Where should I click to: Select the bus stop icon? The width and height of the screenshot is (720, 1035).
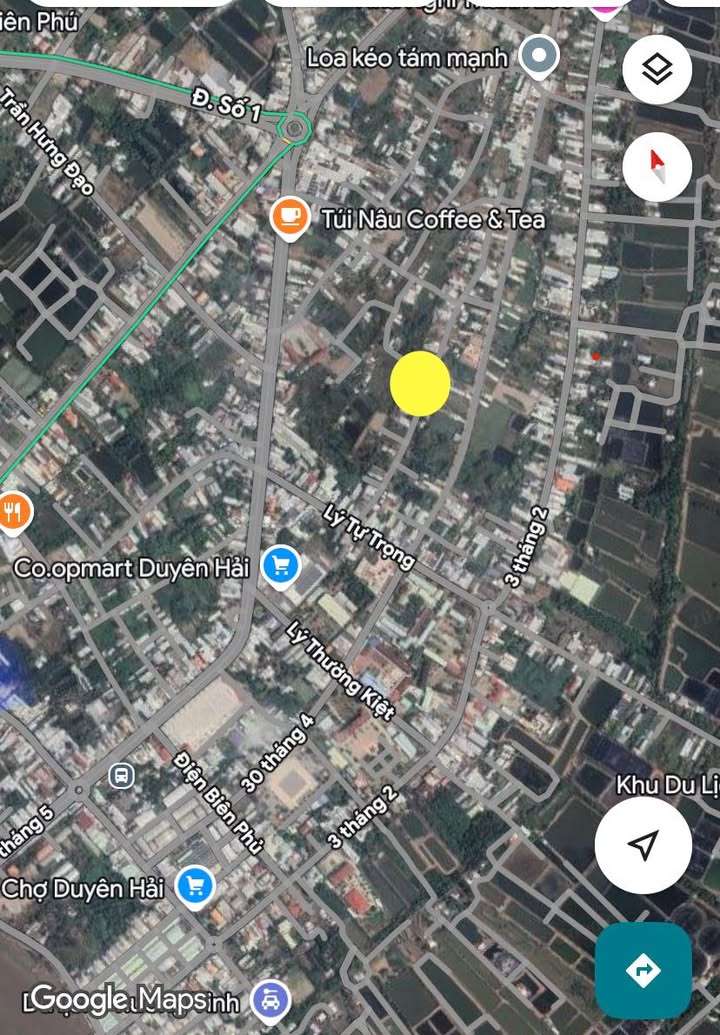(x=122, y=775)
